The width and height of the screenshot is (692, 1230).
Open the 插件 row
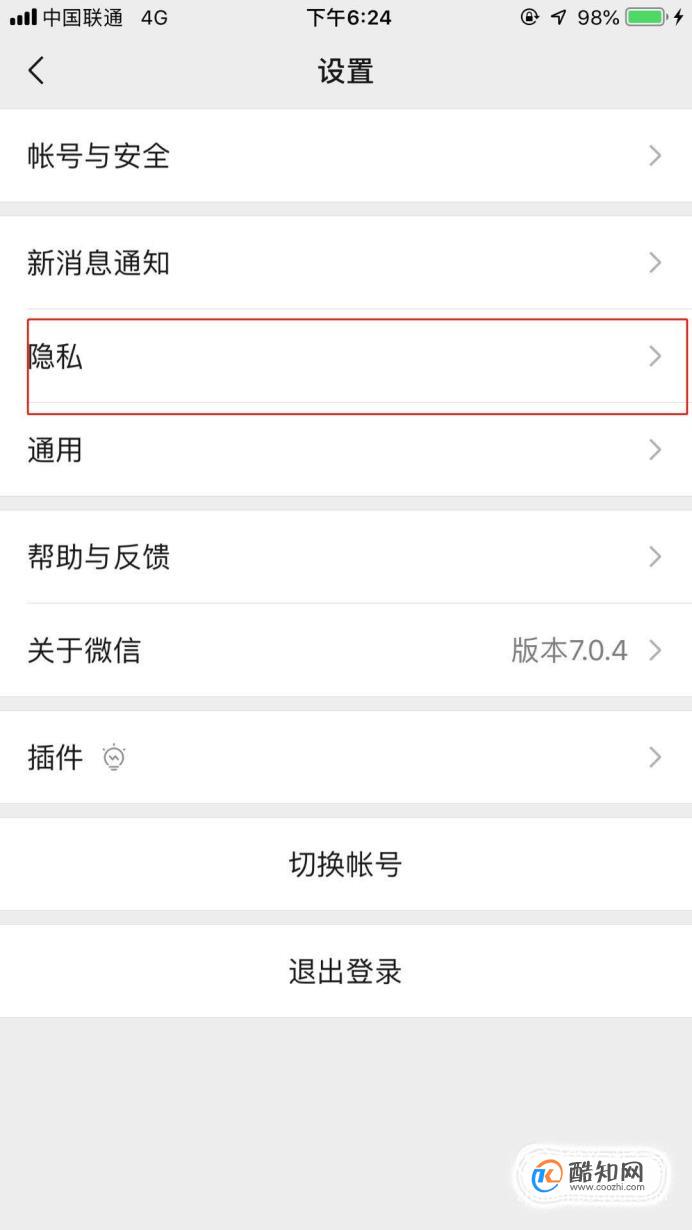pyautogui.click(x=346, y=757)
